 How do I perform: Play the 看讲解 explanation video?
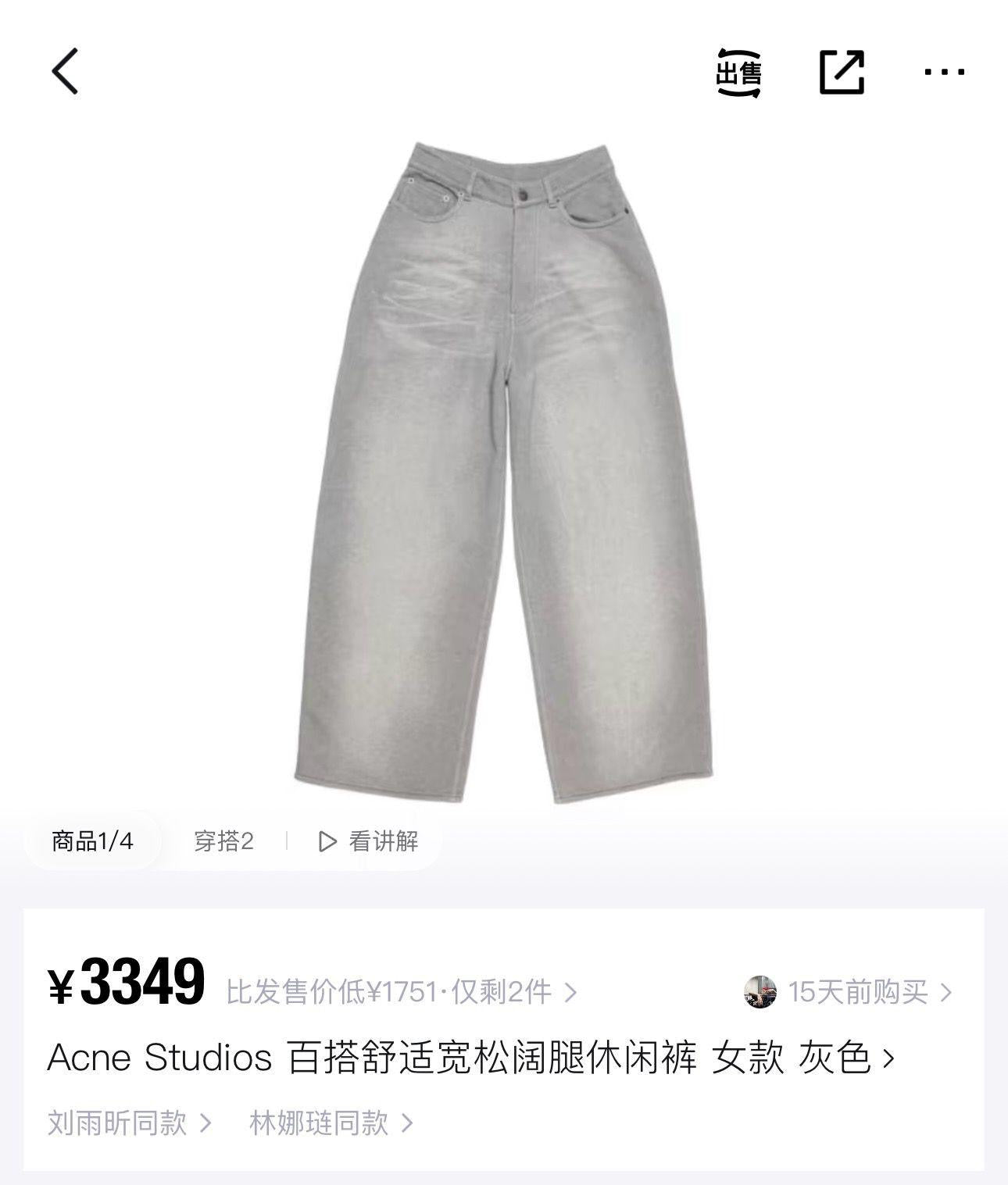pos(369,841)
